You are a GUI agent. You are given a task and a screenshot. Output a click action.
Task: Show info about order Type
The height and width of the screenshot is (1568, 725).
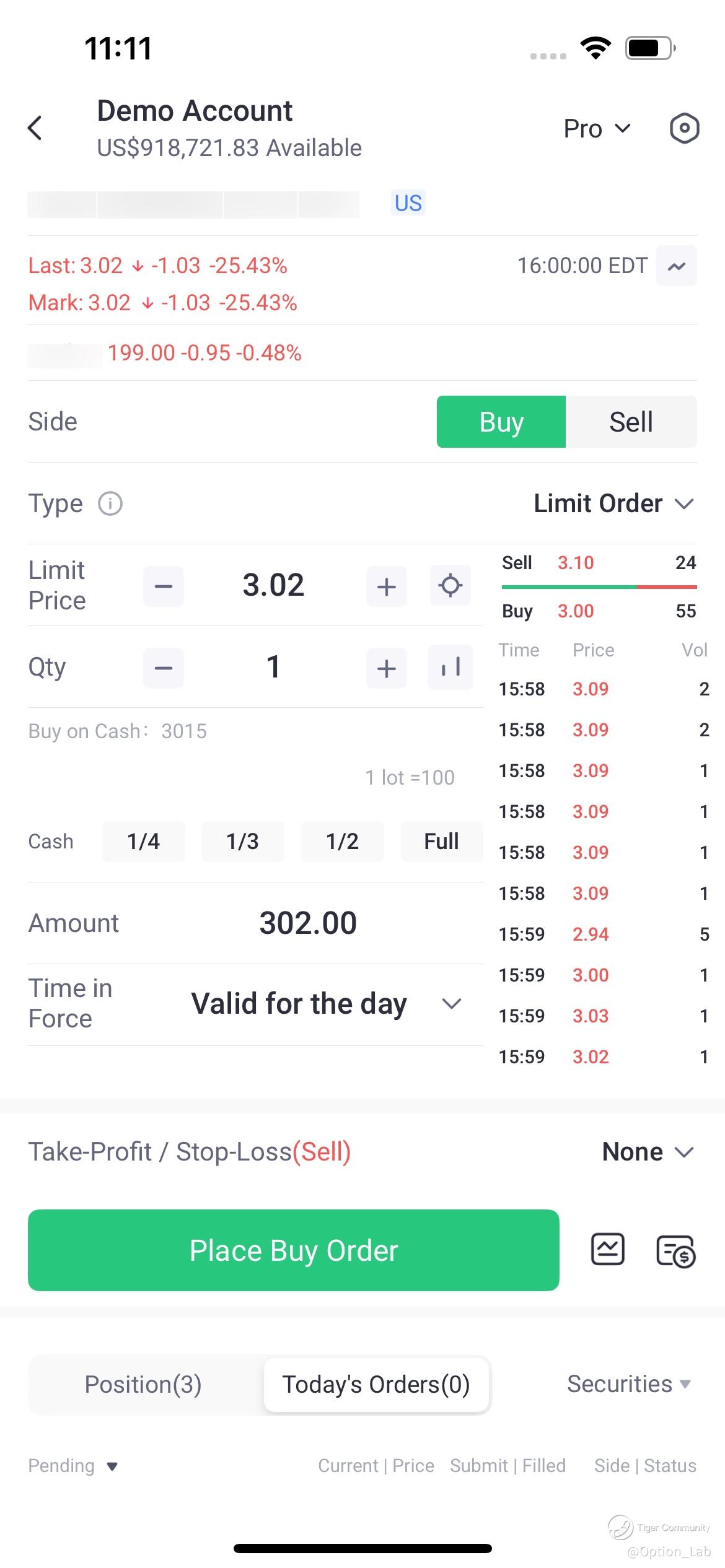click(x=110, y=503)
